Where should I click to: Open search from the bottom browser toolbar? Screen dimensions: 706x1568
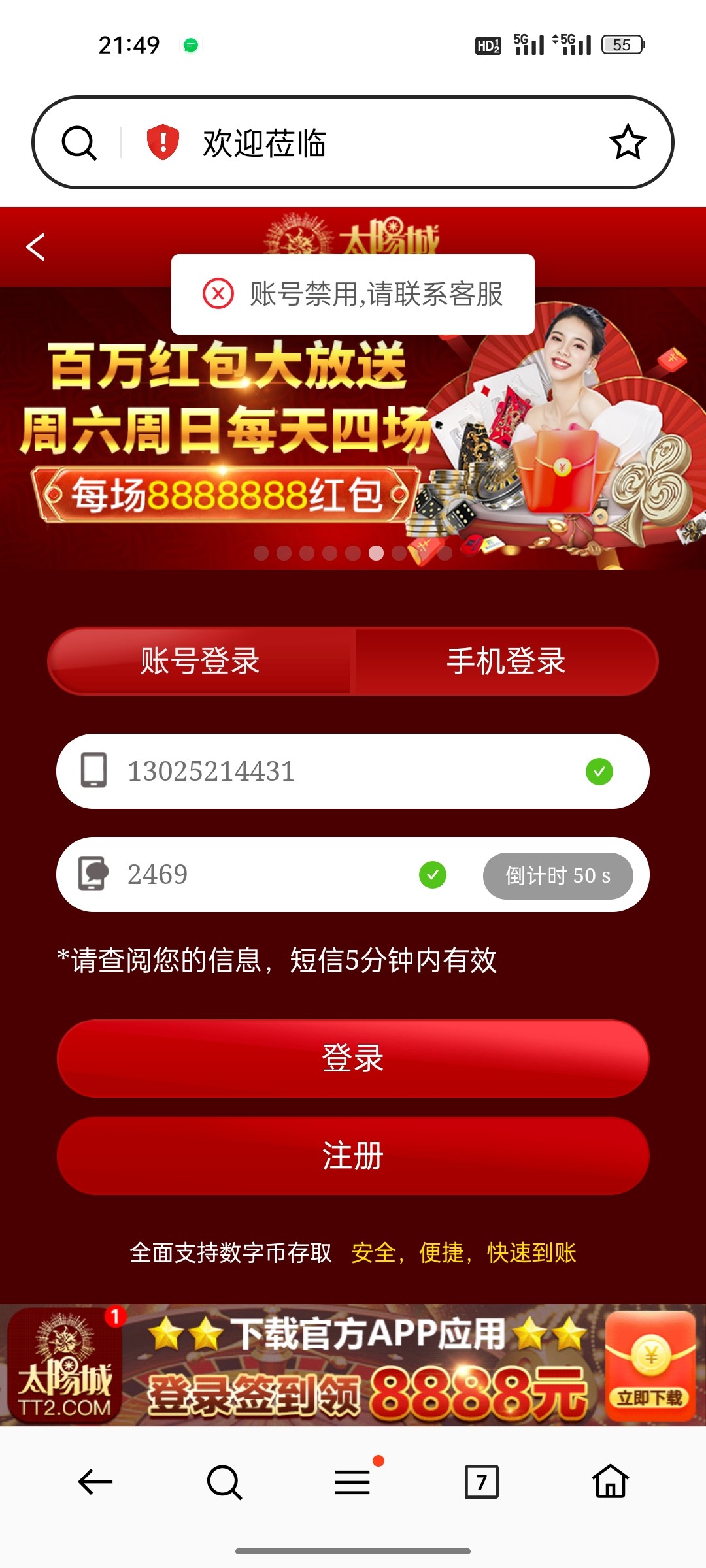[x=224, y=1481]
